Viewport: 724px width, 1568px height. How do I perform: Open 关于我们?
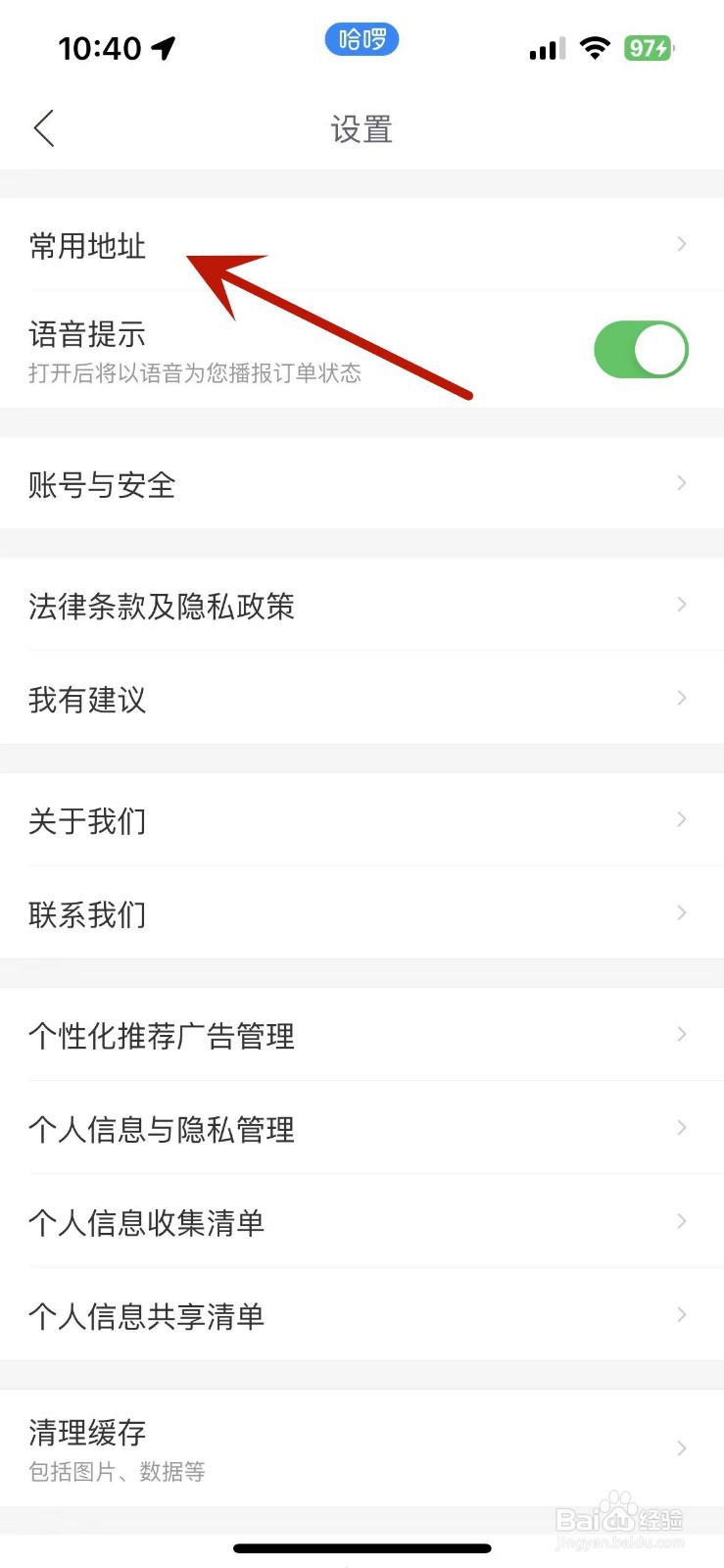pos(362,819)
